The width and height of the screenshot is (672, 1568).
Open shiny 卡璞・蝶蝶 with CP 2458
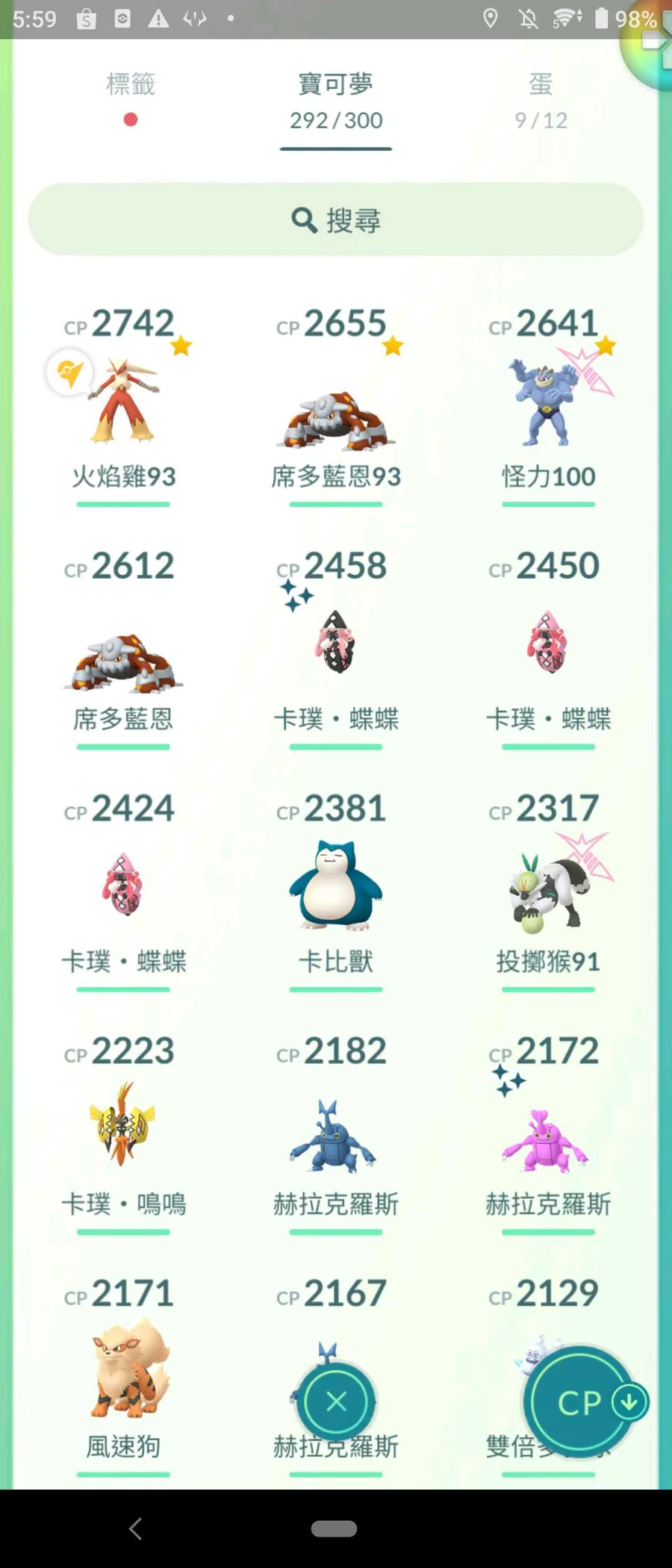(x=335, y=644)
